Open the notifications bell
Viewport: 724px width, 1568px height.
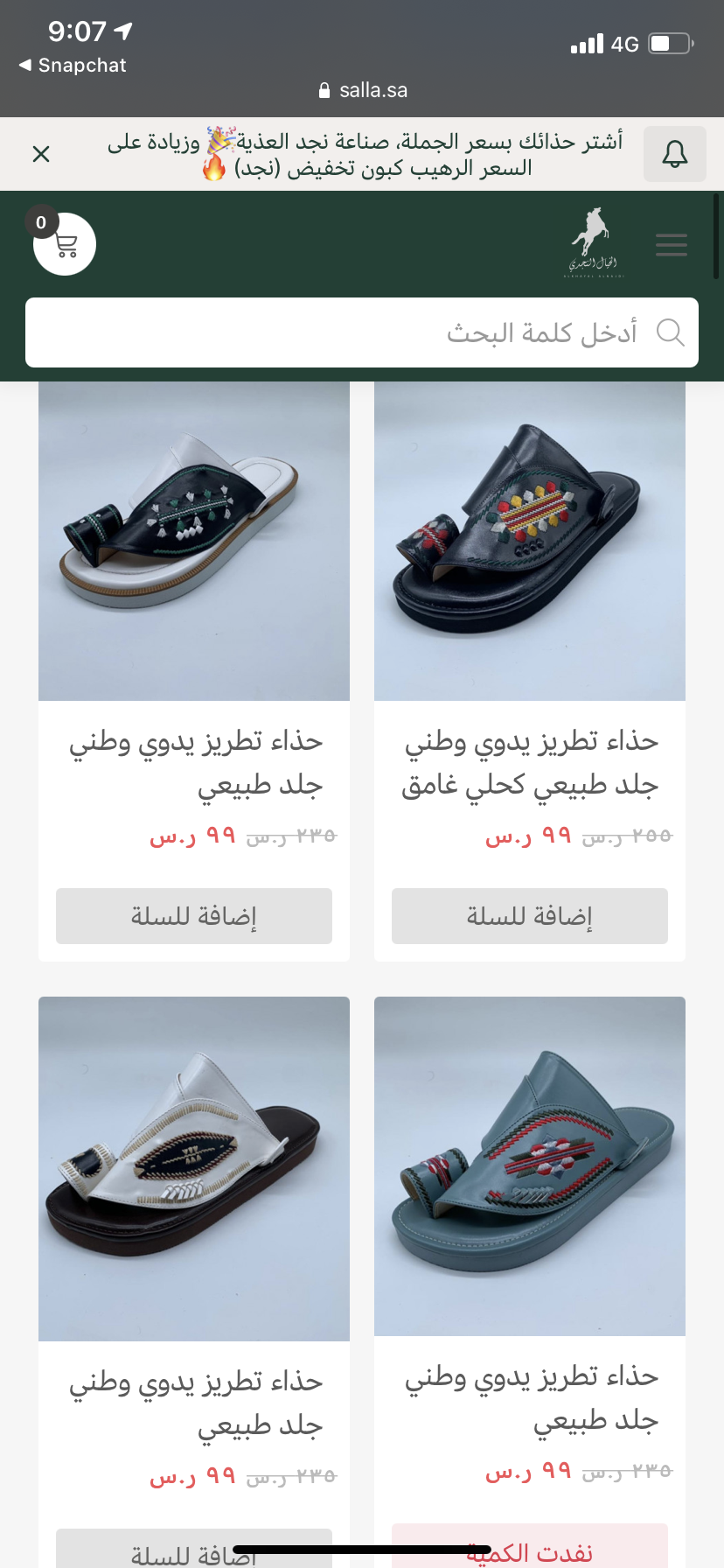coord(674,154)
